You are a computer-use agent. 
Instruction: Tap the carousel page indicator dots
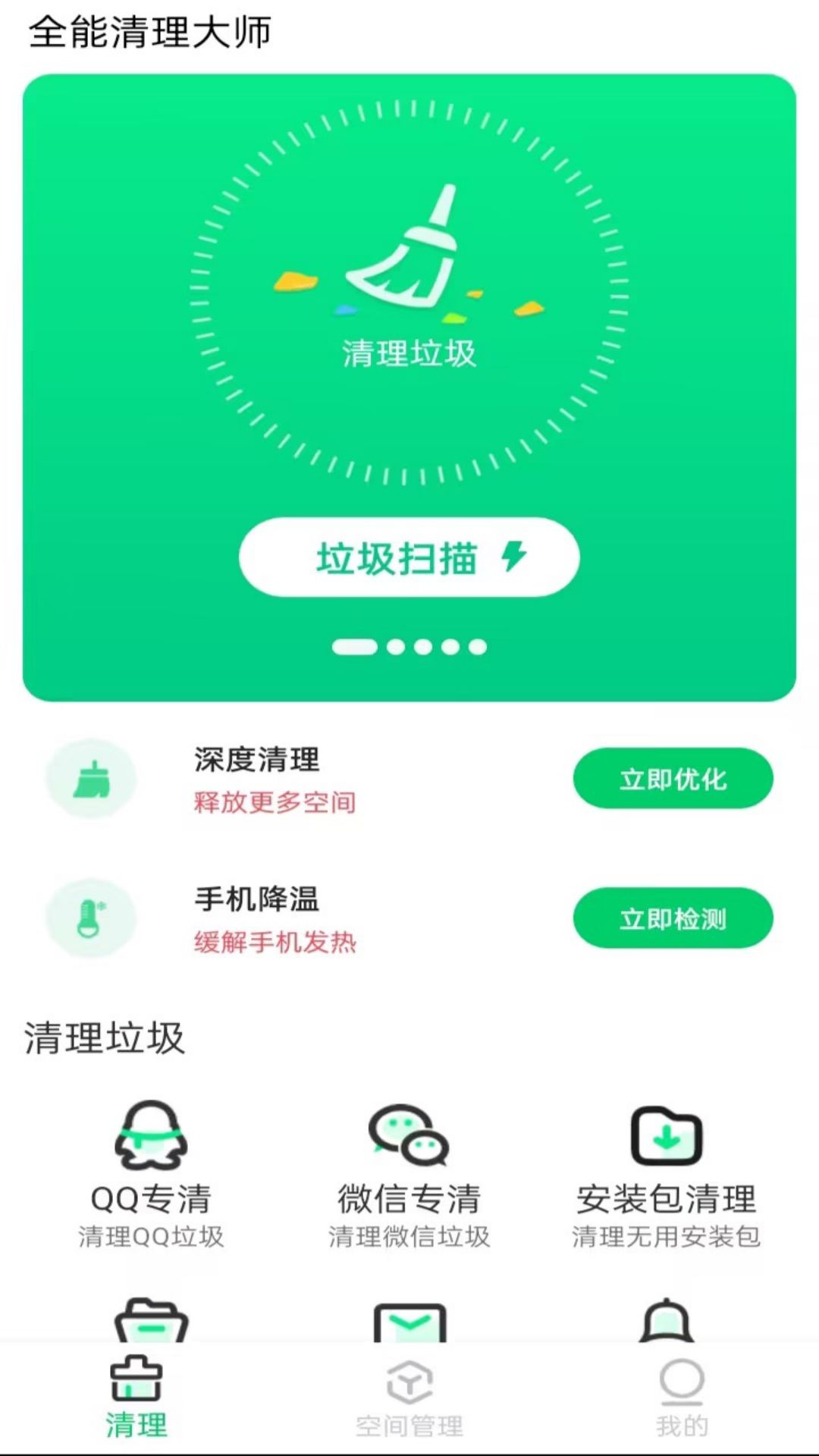pyautogui.click(x=409, y=647)
